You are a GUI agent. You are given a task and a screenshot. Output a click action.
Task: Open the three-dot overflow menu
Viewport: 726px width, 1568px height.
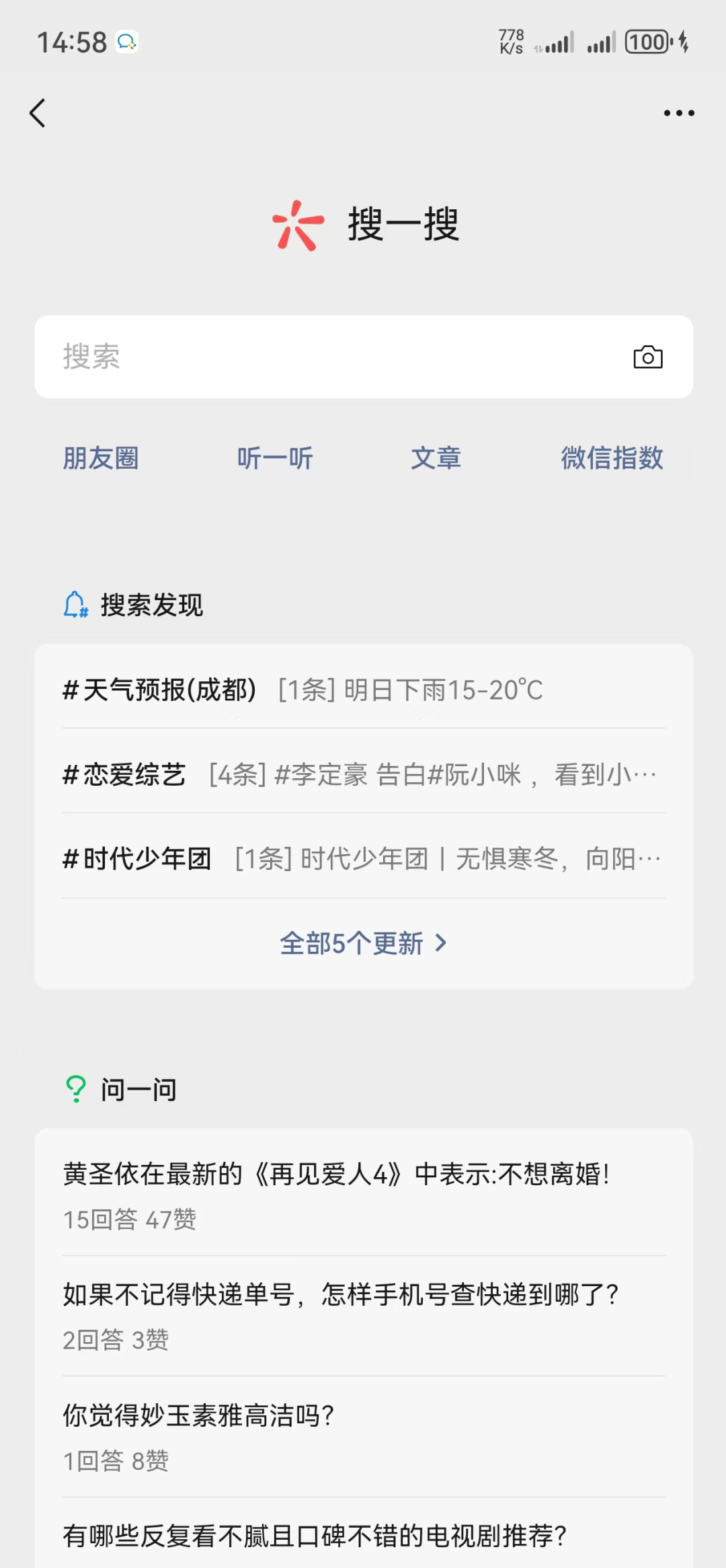678,113
